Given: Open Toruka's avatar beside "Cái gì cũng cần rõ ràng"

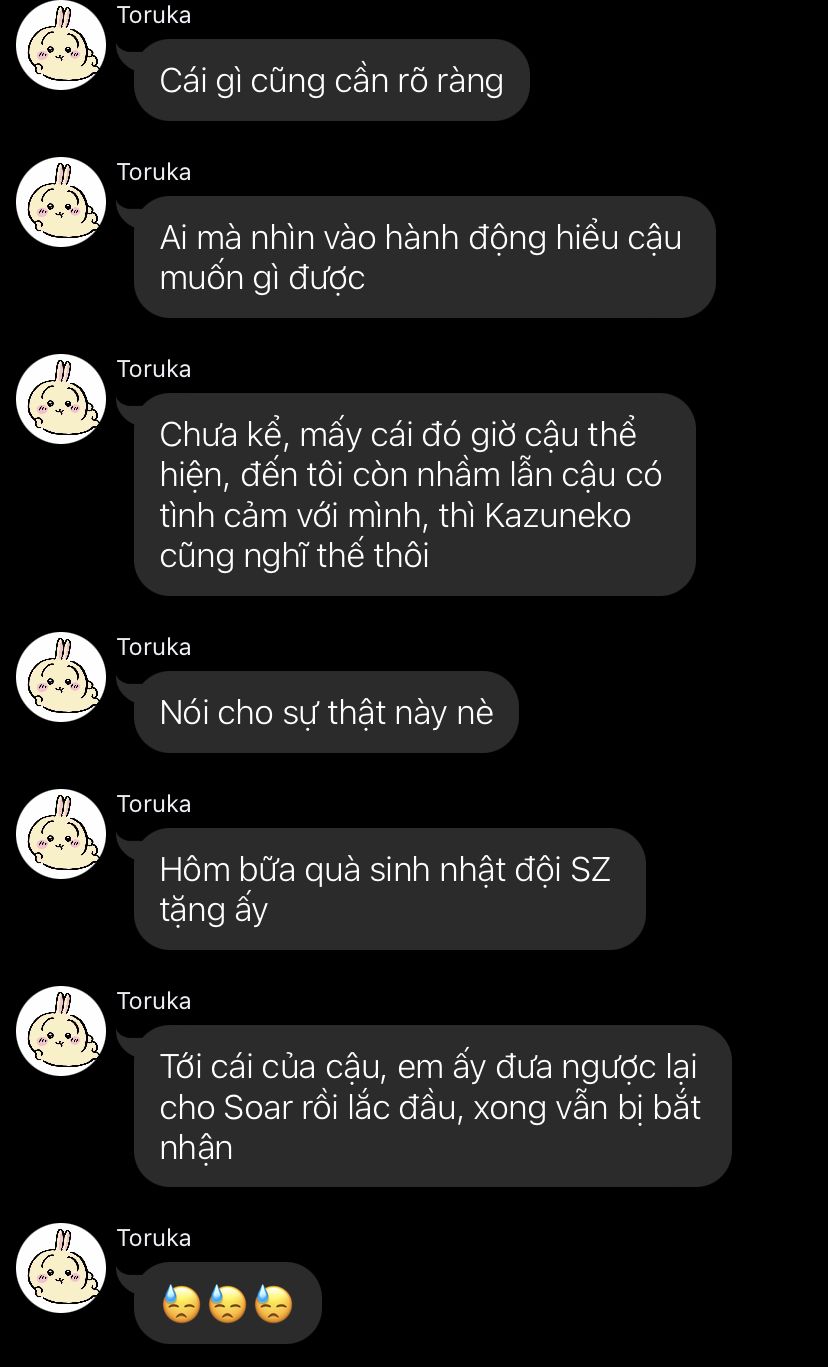Looking at the screenshot, I should (61, 45).
